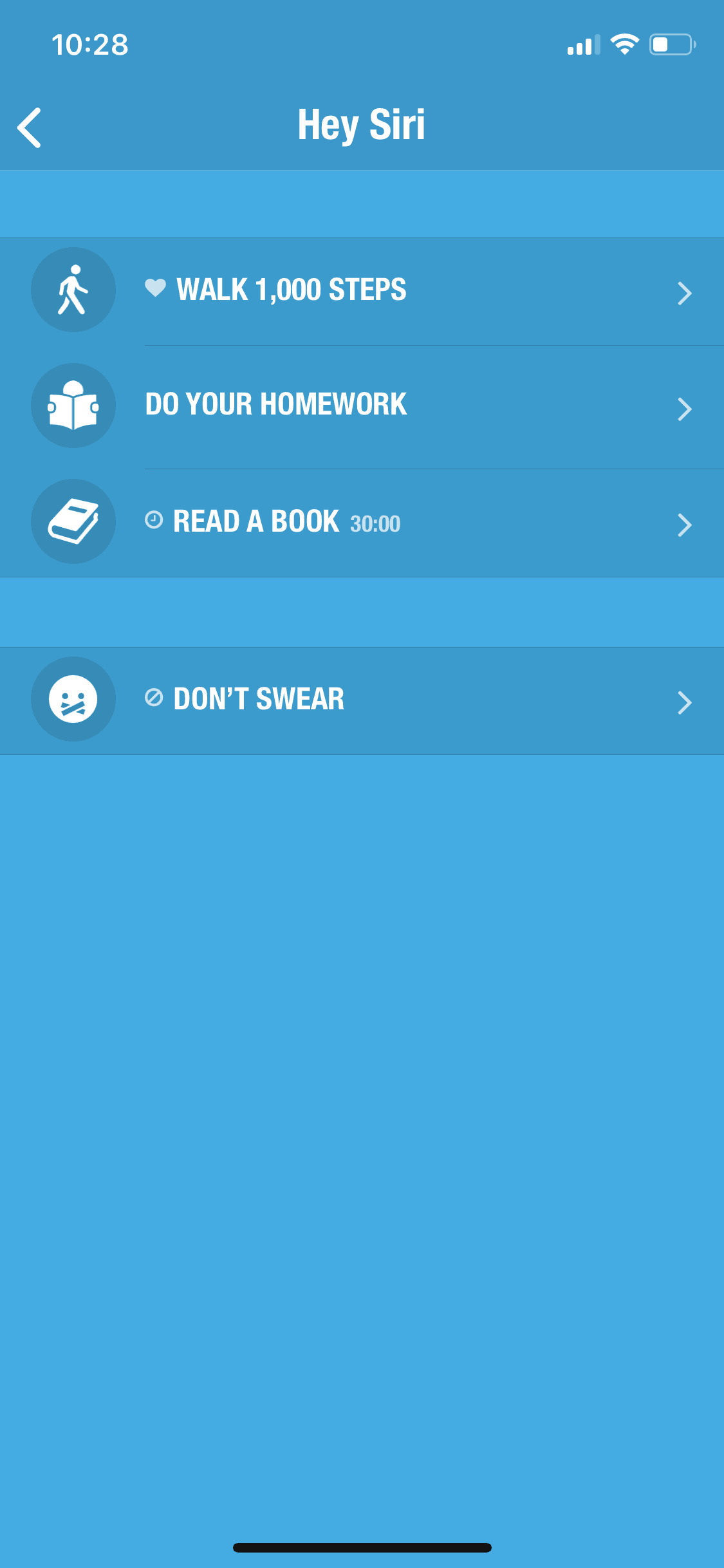
Task: Expand Walk 1,000 Steps via its chevron
Action: pyautogui.click(x=685, y=293)
